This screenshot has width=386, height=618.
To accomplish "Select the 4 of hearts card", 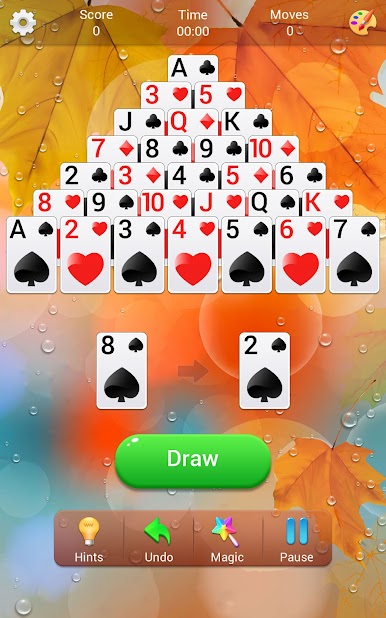I will tap(193, 255).
